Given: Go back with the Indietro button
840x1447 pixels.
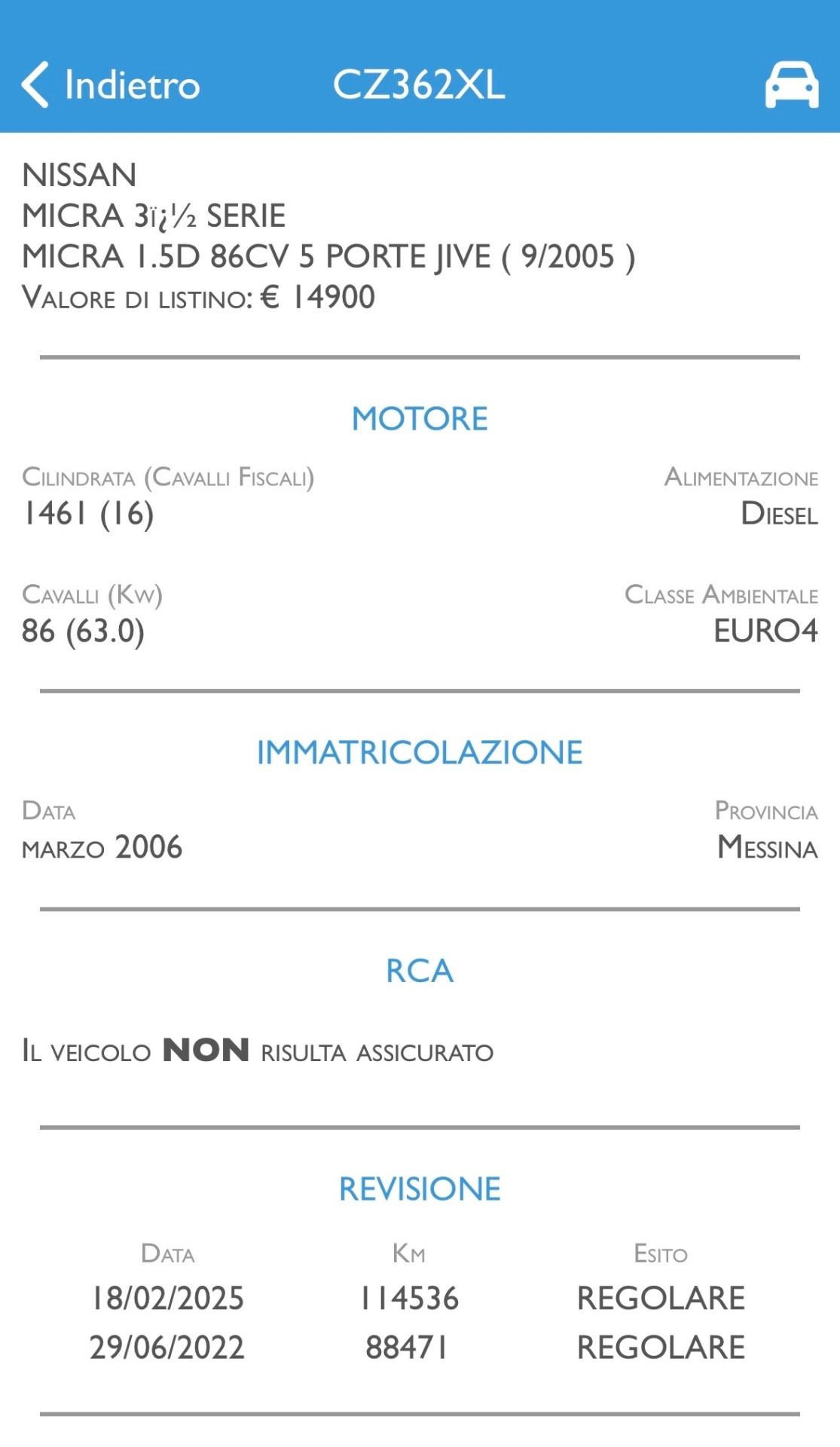Looking at the screenshot, I should click(x=111, y=84).
